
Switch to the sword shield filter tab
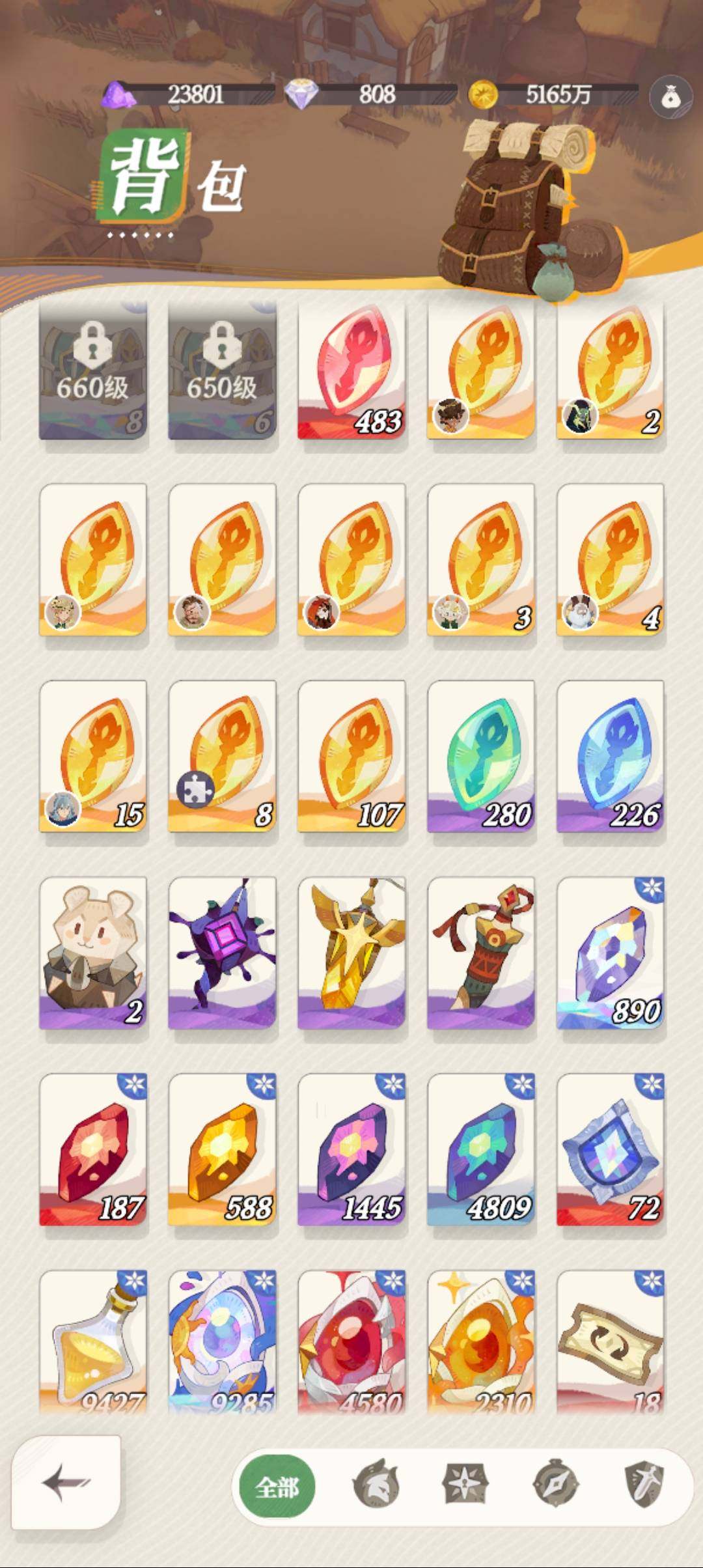coord(644,1485)
